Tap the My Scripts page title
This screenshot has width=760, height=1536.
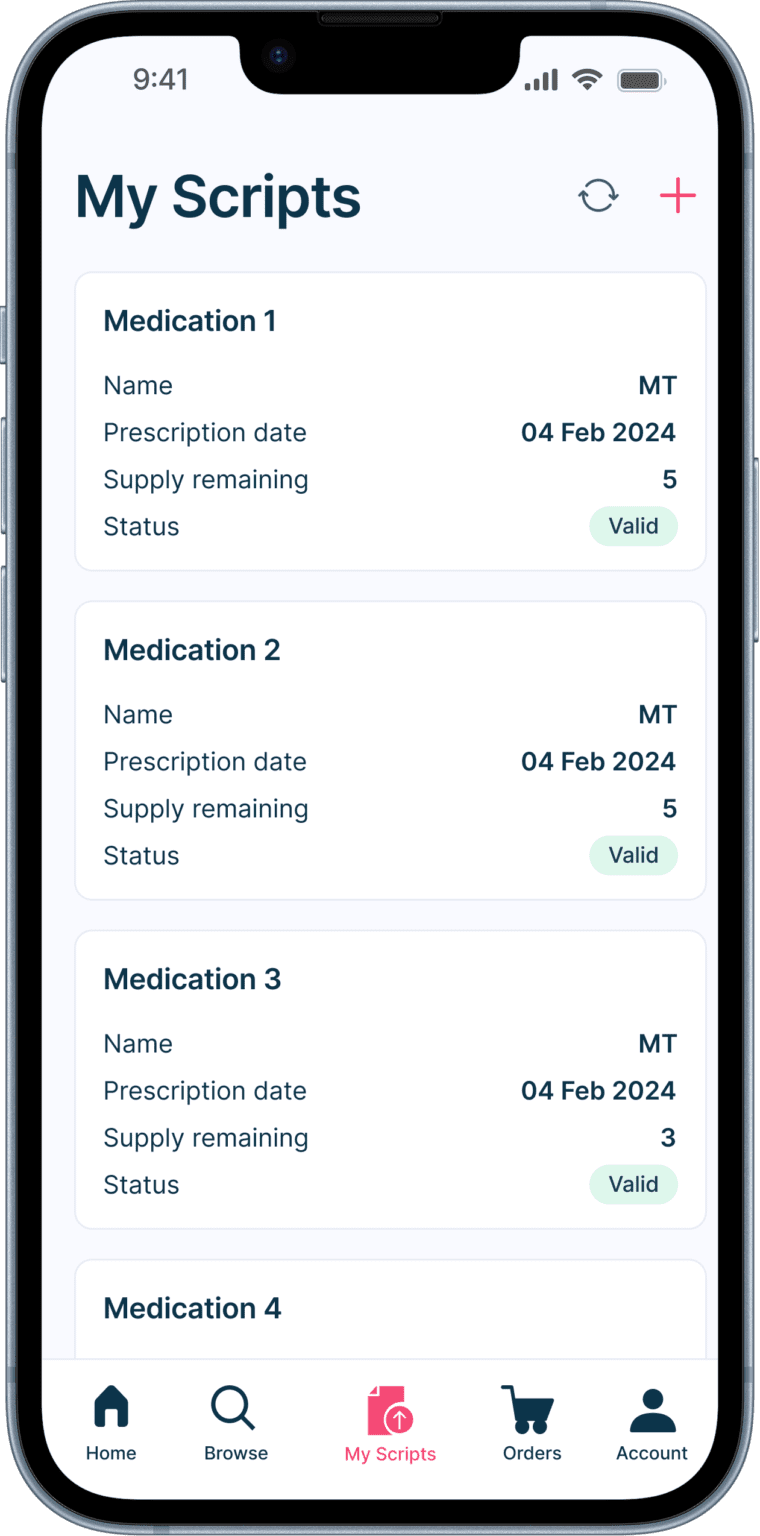[218, 197]
